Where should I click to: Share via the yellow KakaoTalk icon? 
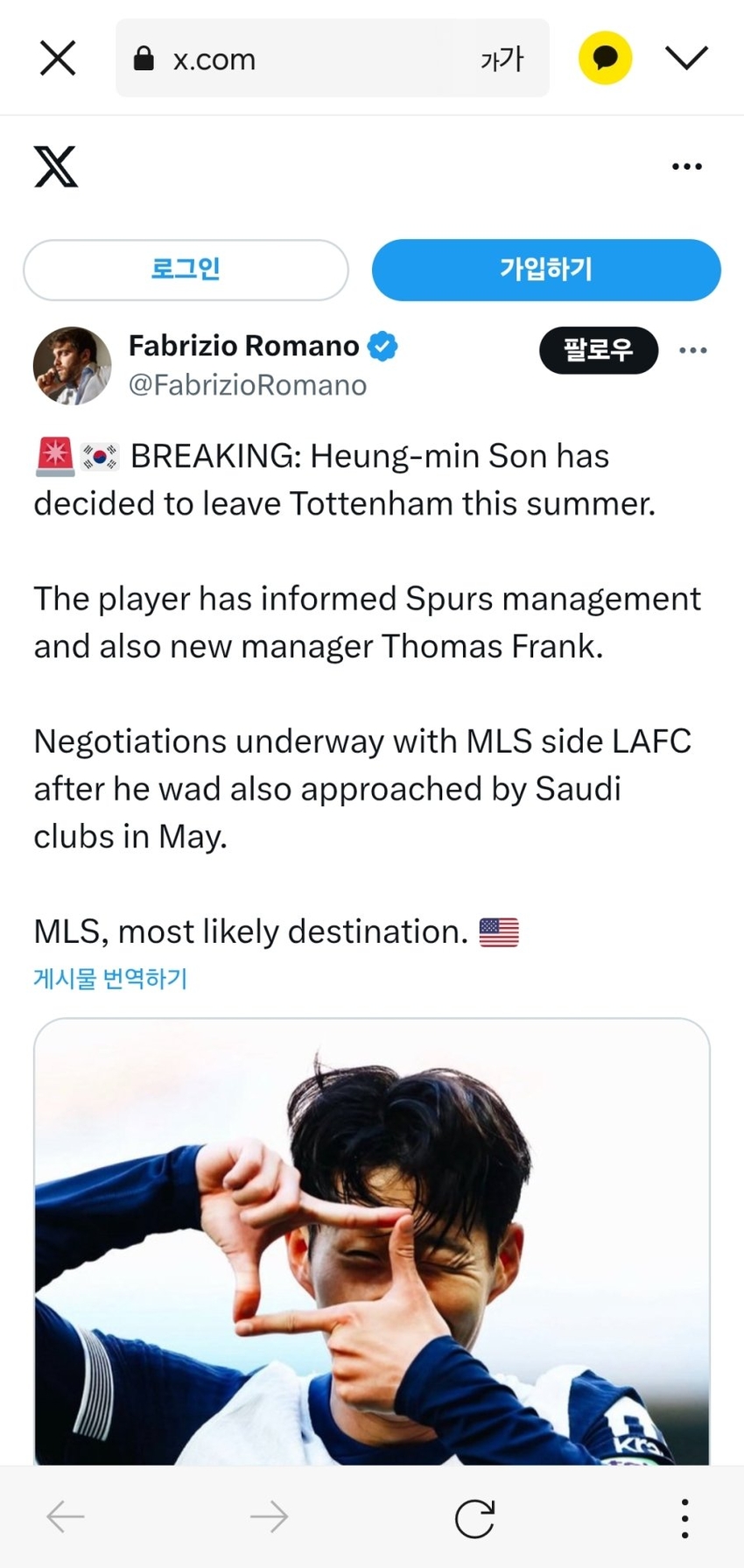point(605,58)
